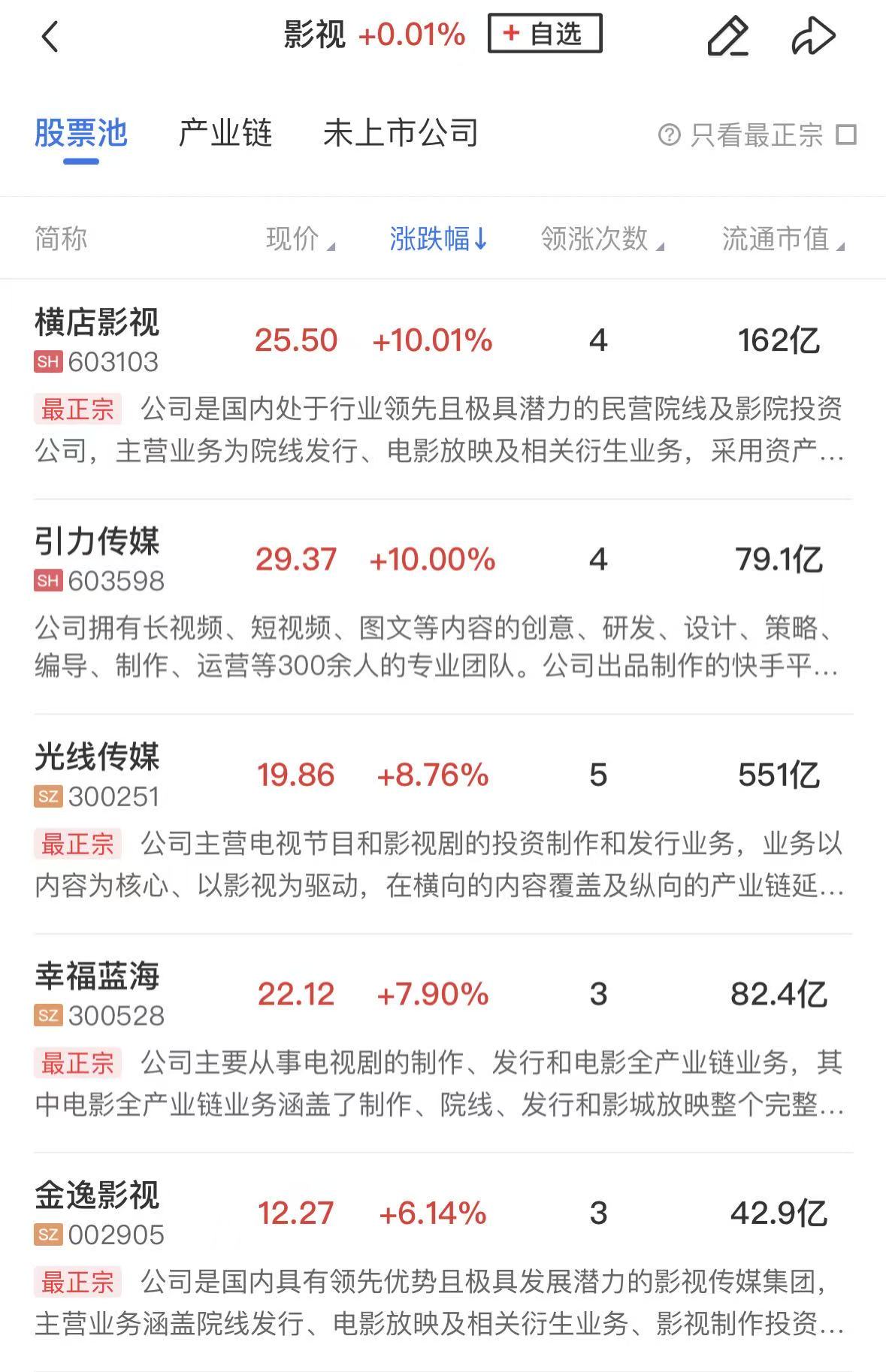Open 引力传媒 stock details

(x=97, y=559)
